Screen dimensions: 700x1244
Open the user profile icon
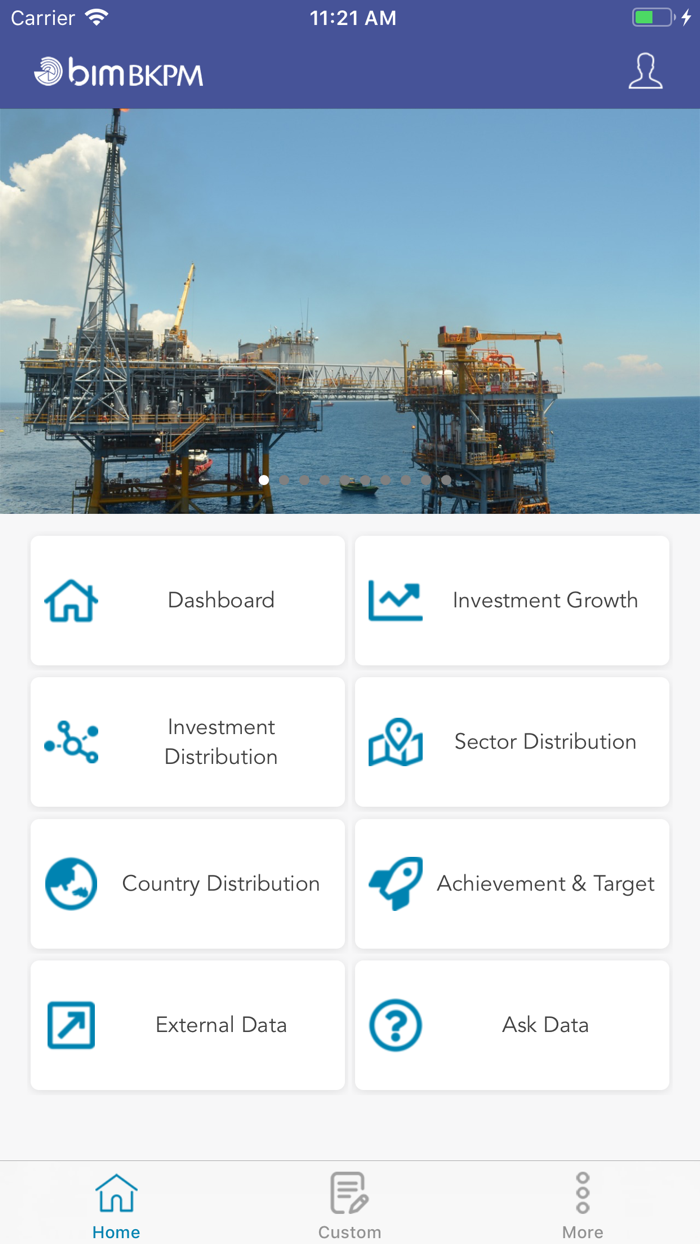click(645, 72)
